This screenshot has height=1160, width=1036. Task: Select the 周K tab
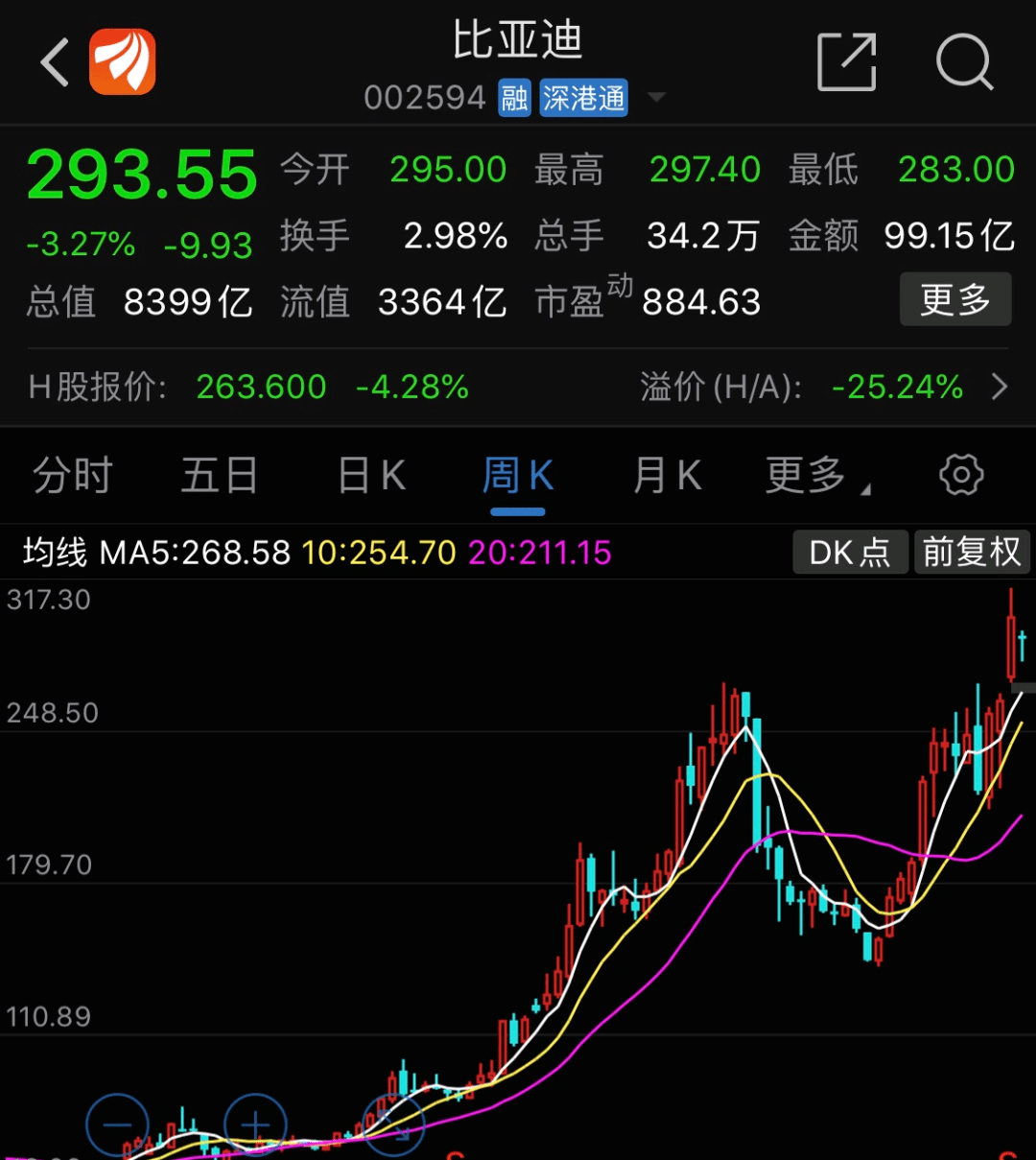pos(518,476)
